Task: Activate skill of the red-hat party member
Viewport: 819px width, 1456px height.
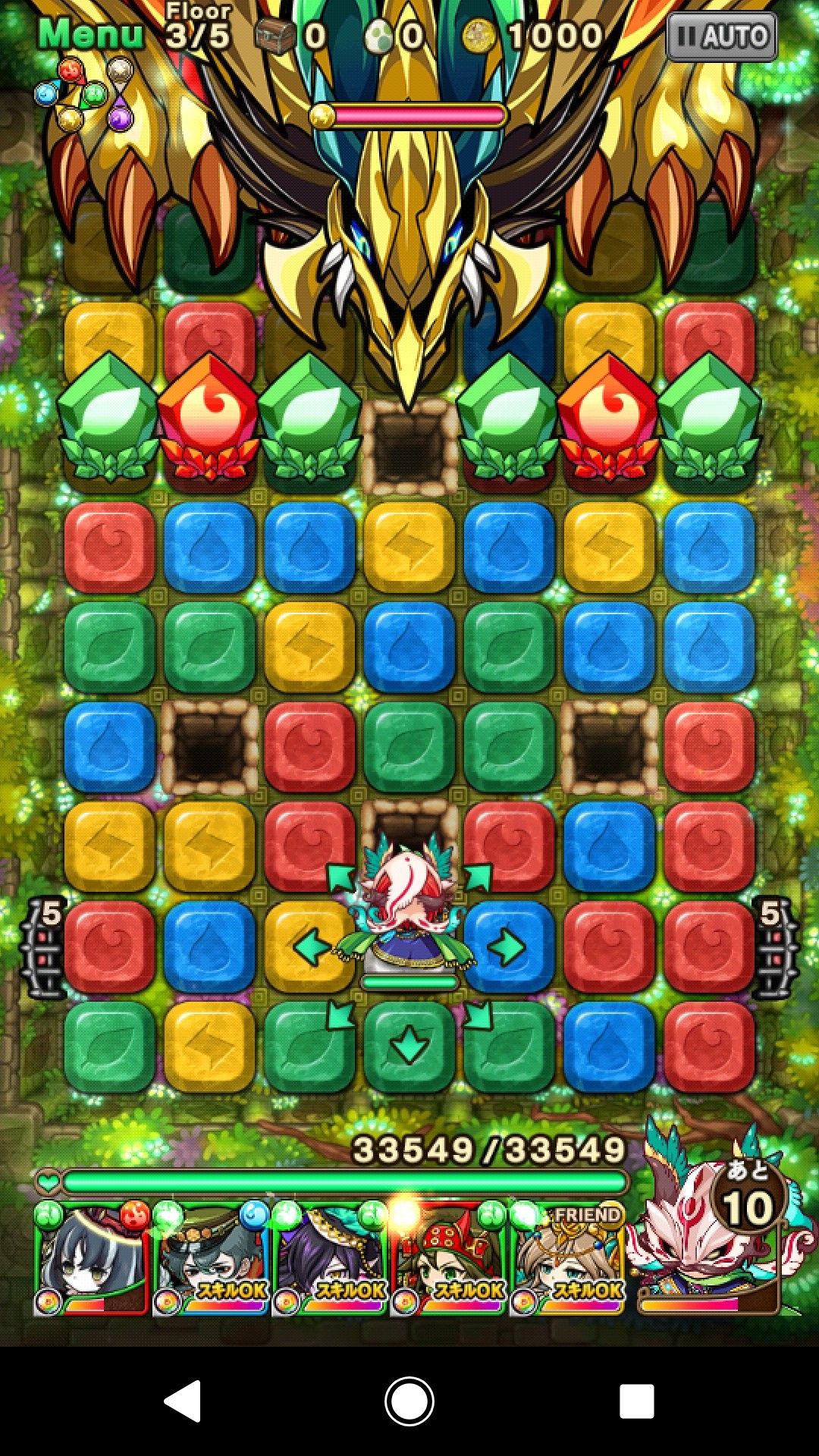Action: click(x=448, y=1257)
